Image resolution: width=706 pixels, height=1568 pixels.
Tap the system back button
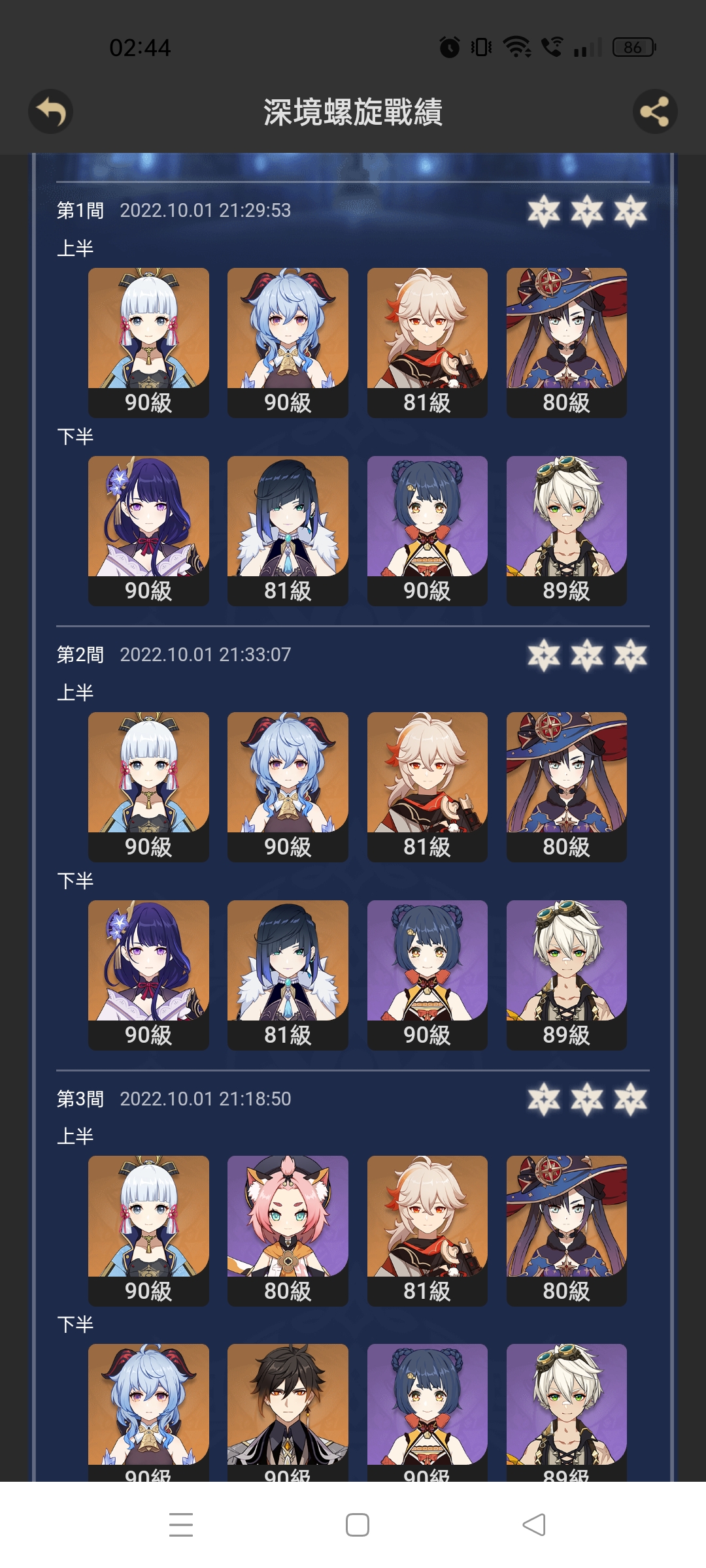pos(534,1525)
